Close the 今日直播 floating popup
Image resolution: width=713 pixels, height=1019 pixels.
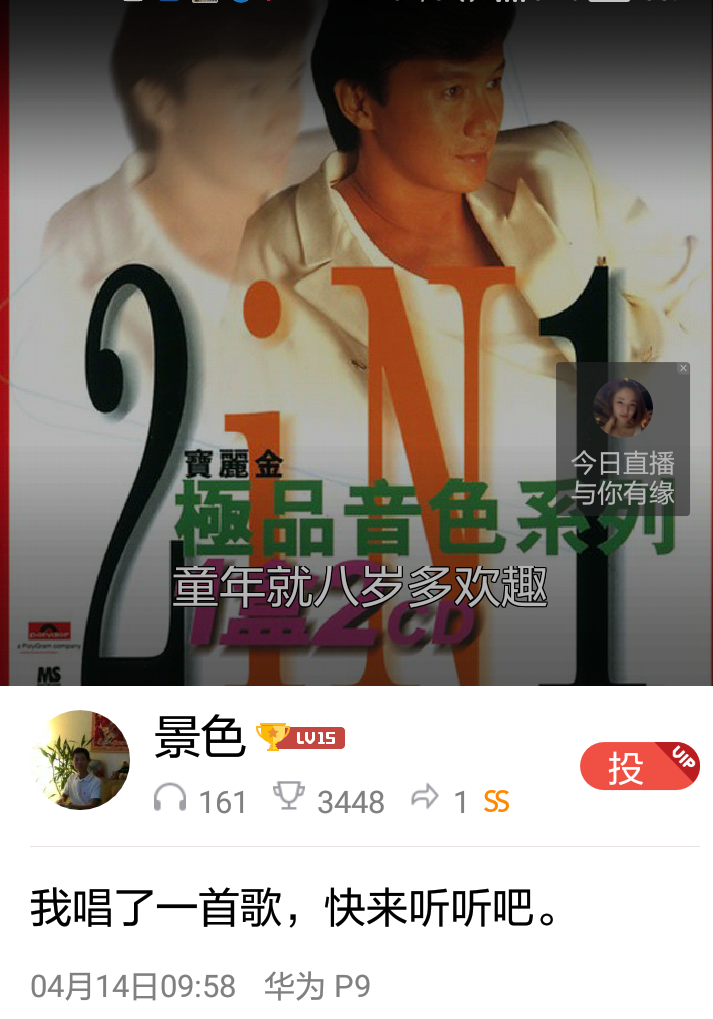(683, 369)
